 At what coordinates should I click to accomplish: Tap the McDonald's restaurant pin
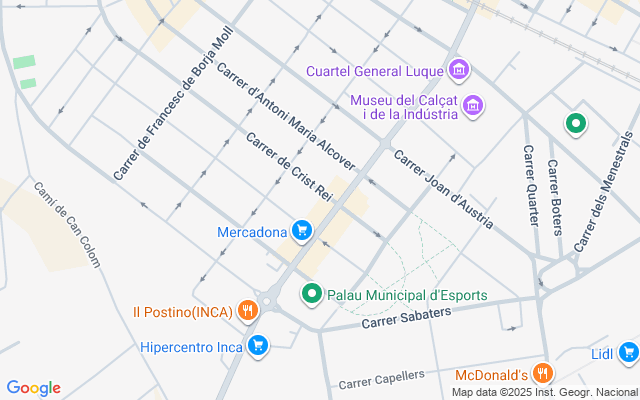543,374
